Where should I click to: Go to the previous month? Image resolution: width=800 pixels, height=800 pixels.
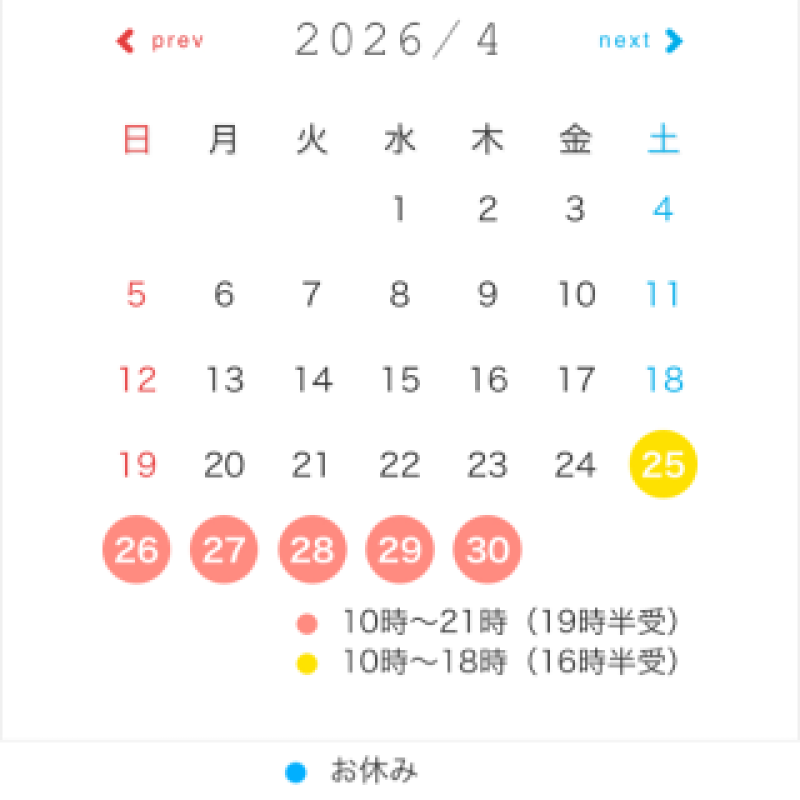pos(160,41)
